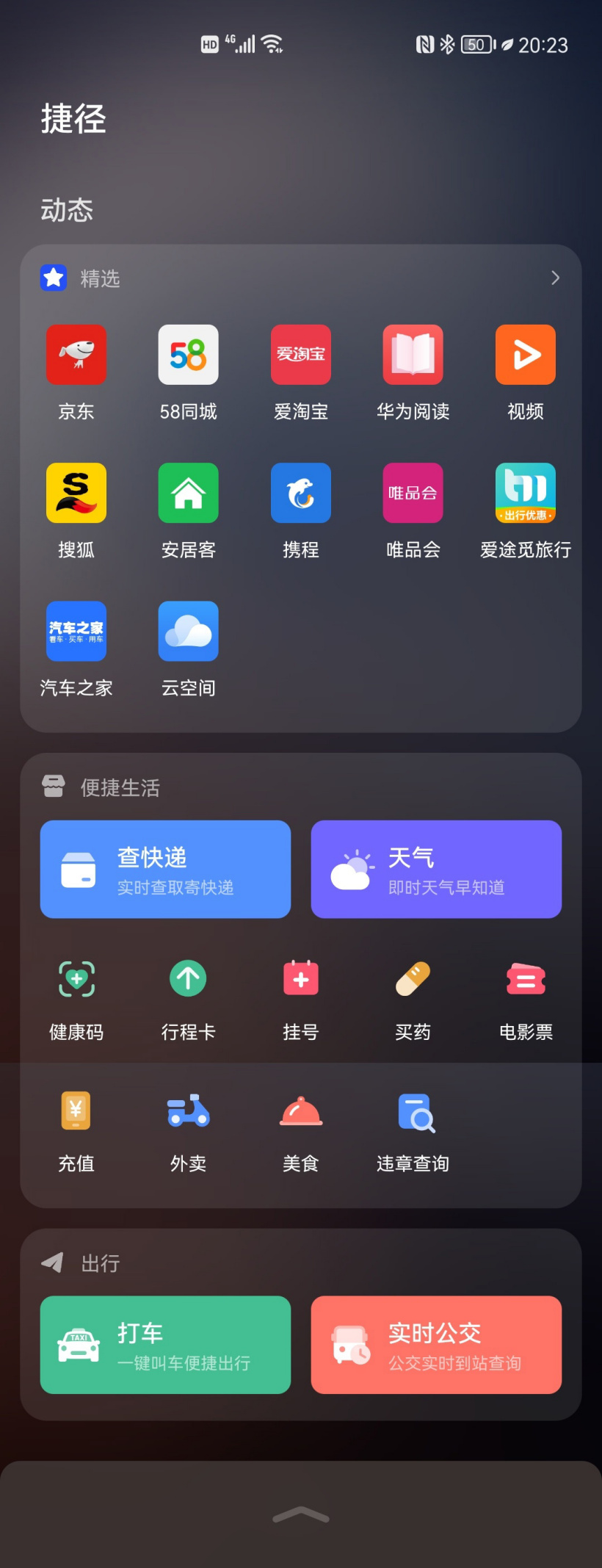Open 云空间 cloud storage
The image size is (602, 1568).
point(189,632)
